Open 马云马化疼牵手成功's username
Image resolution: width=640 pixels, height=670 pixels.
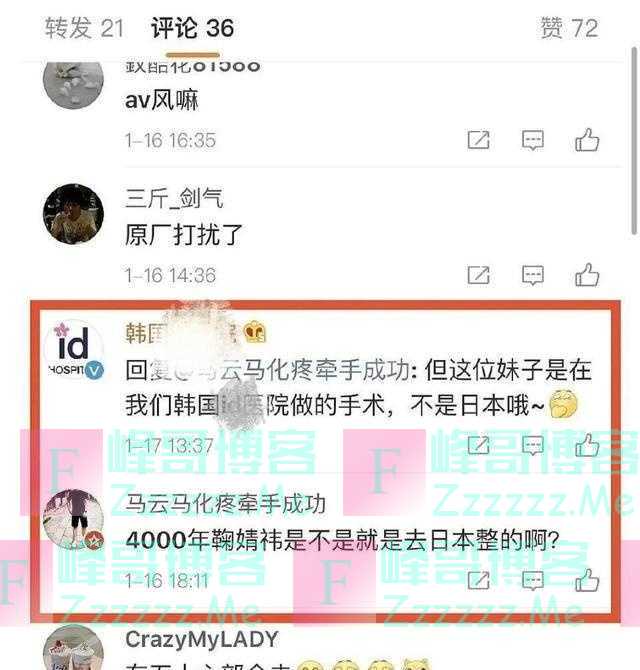tap(226, 503)
